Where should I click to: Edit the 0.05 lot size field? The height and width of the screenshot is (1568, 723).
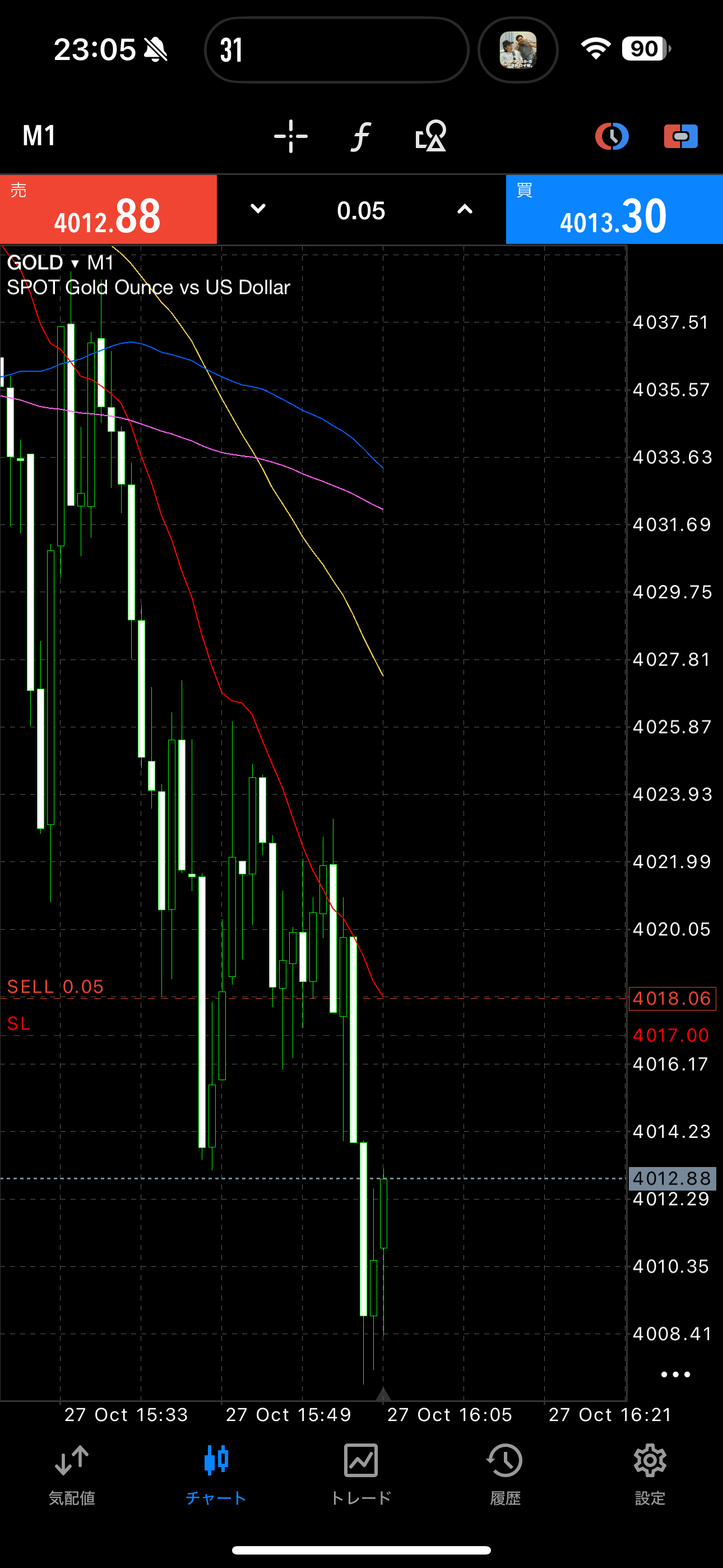pos(361,211)
